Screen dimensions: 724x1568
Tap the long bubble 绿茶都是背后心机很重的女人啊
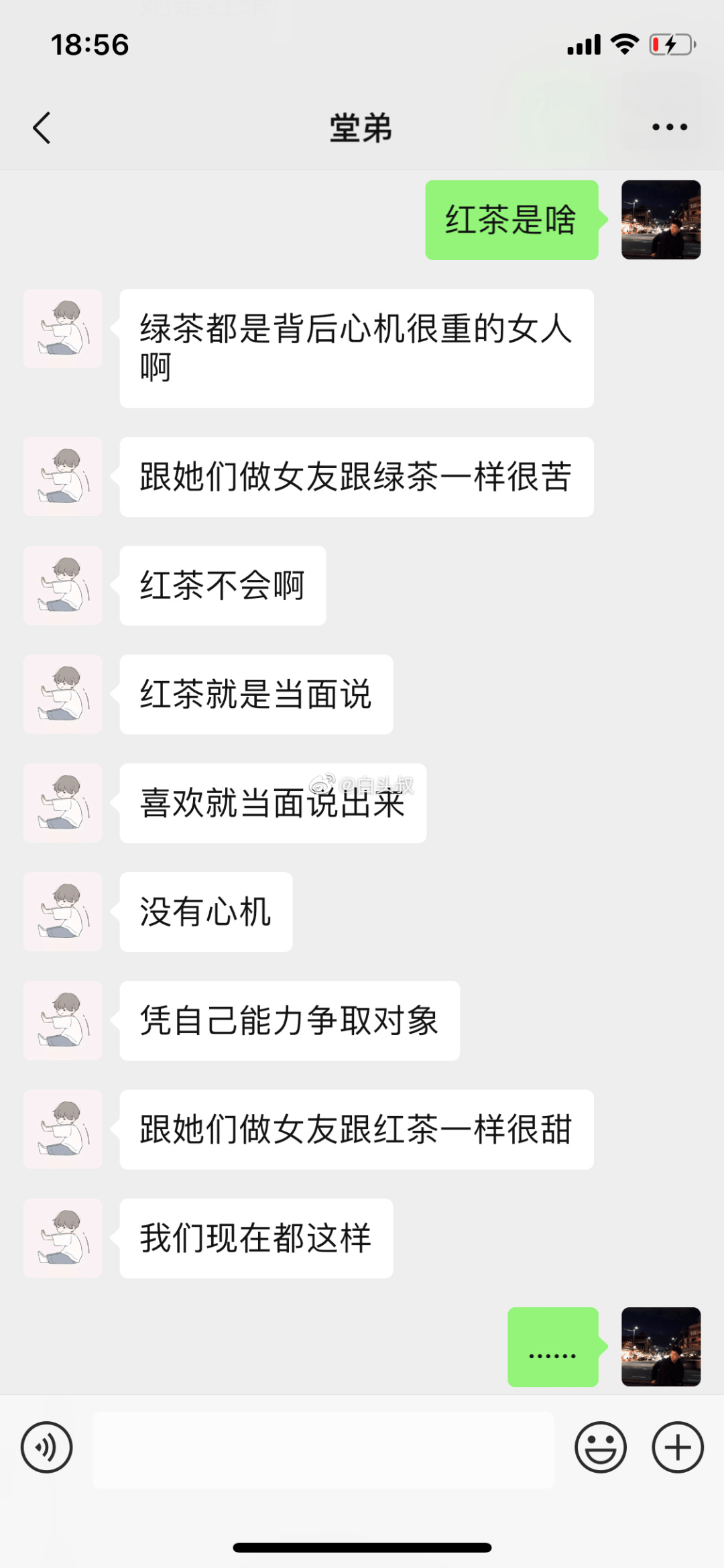pyautogui.click(x=355, y=347)
